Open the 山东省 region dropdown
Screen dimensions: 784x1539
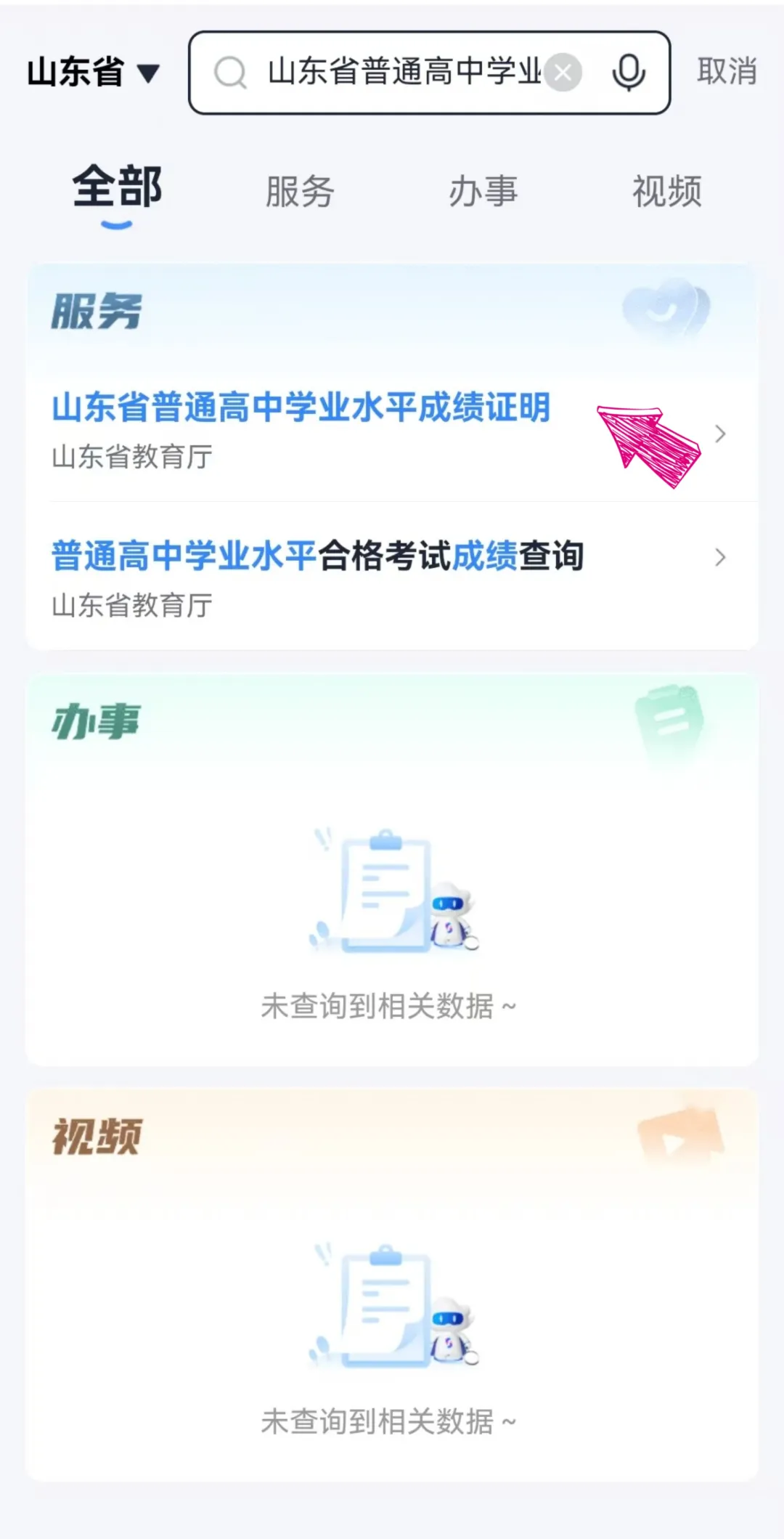point(93,73)
